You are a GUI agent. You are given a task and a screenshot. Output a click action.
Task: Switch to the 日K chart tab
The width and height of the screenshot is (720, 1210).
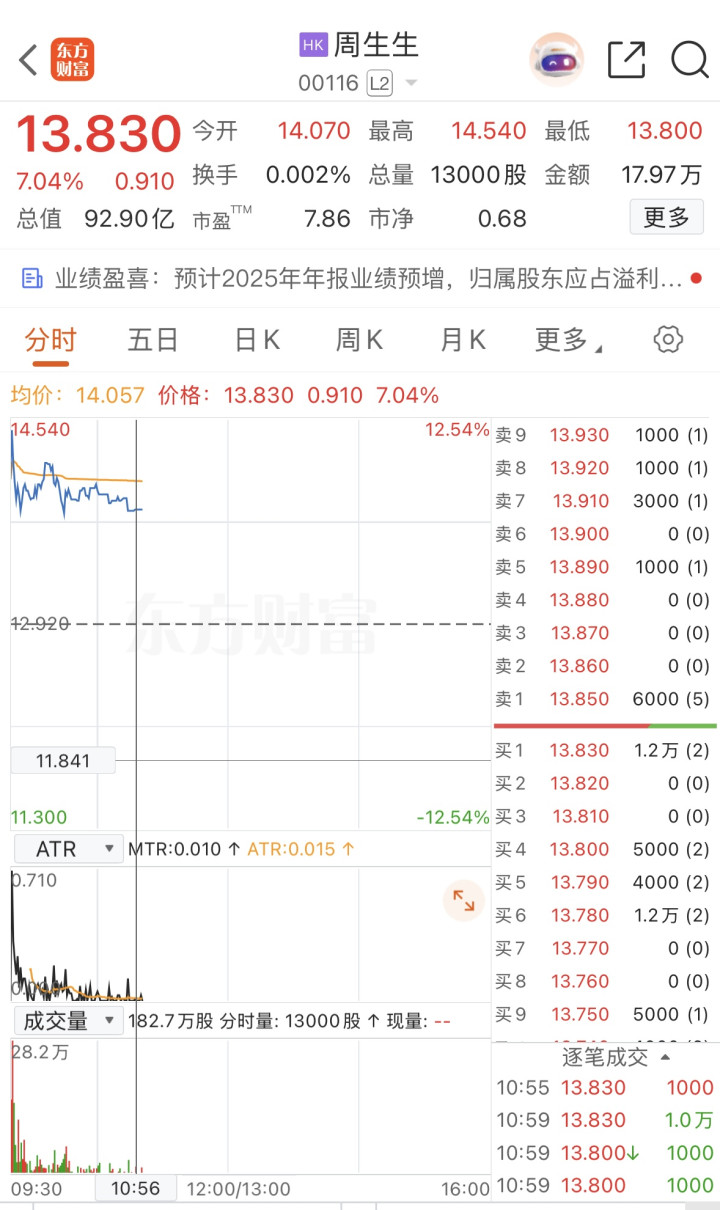256,340
